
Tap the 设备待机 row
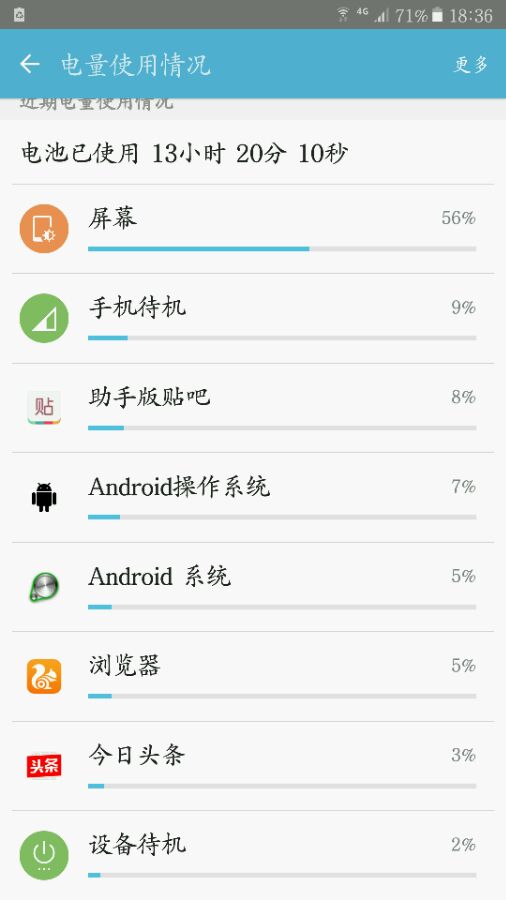click(253, 855)
